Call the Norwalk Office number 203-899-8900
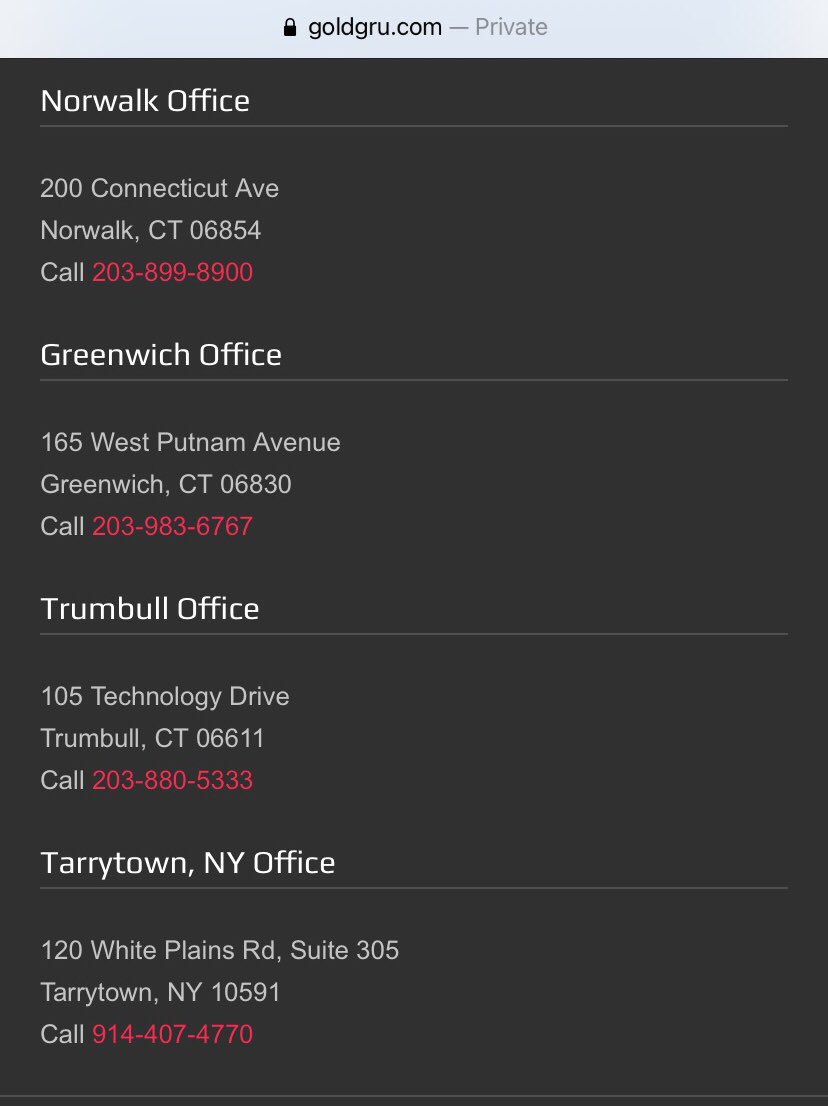828x1106 pixels. [172, 272]
